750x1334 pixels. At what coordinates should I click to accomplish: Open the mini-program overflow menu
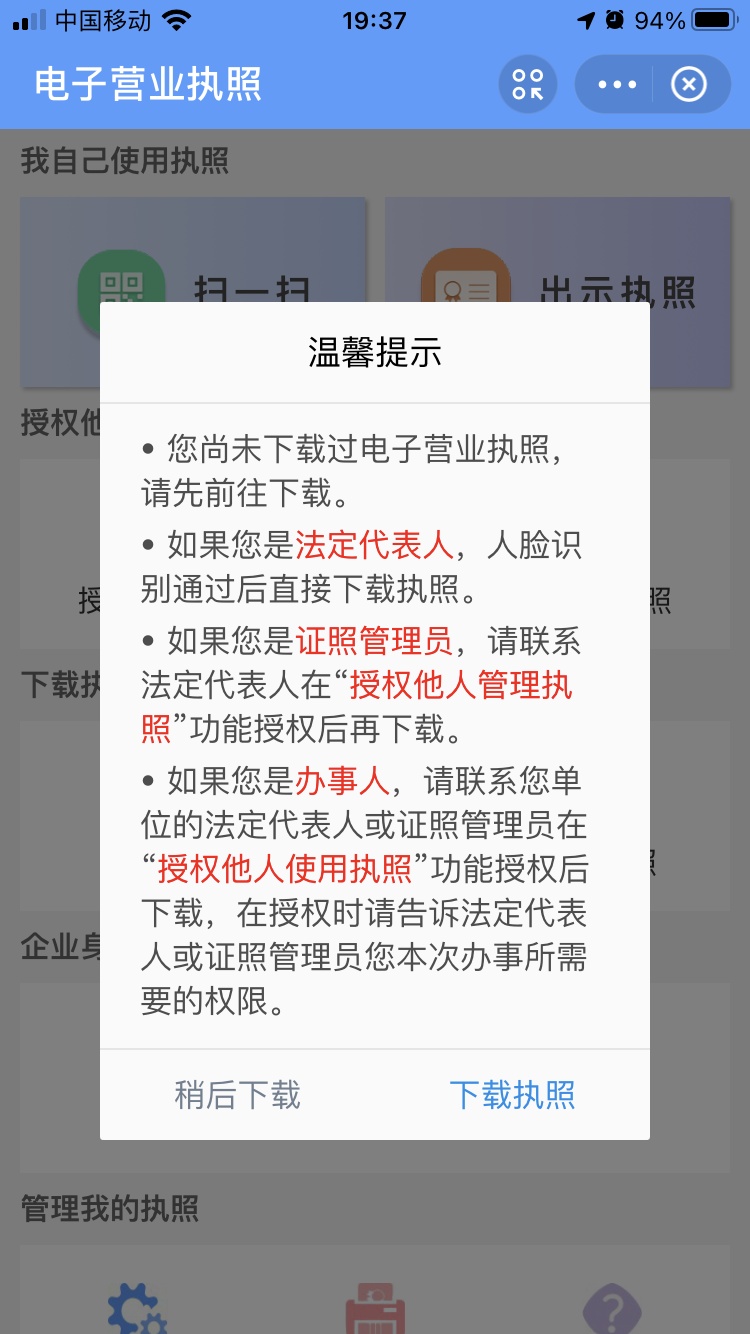click(x=617, y=84)
